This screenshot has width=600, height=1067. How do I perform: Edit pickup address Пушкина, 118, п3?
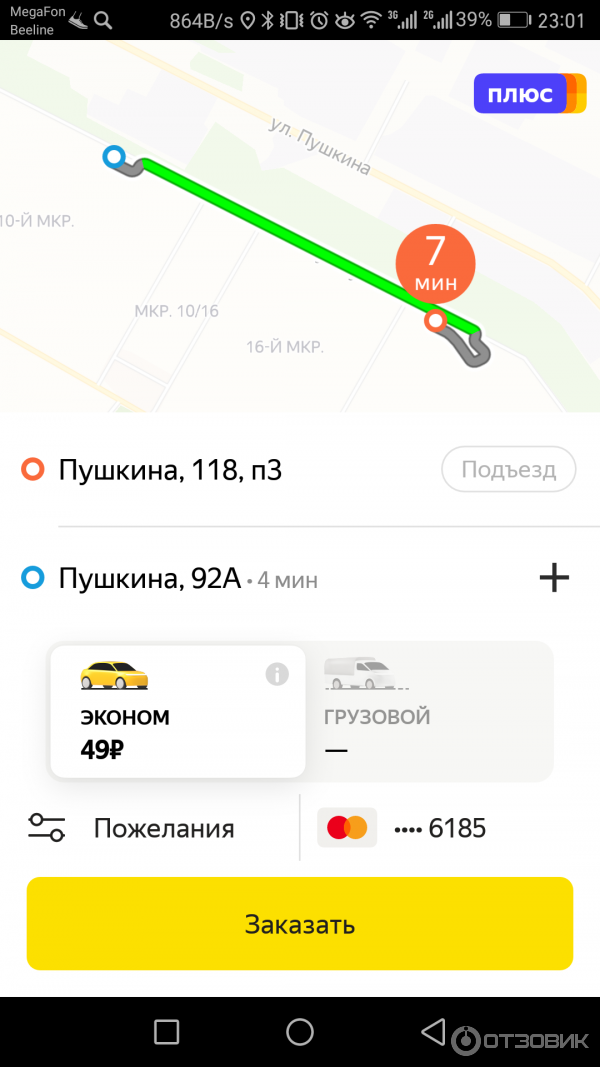tap(170, 470)
